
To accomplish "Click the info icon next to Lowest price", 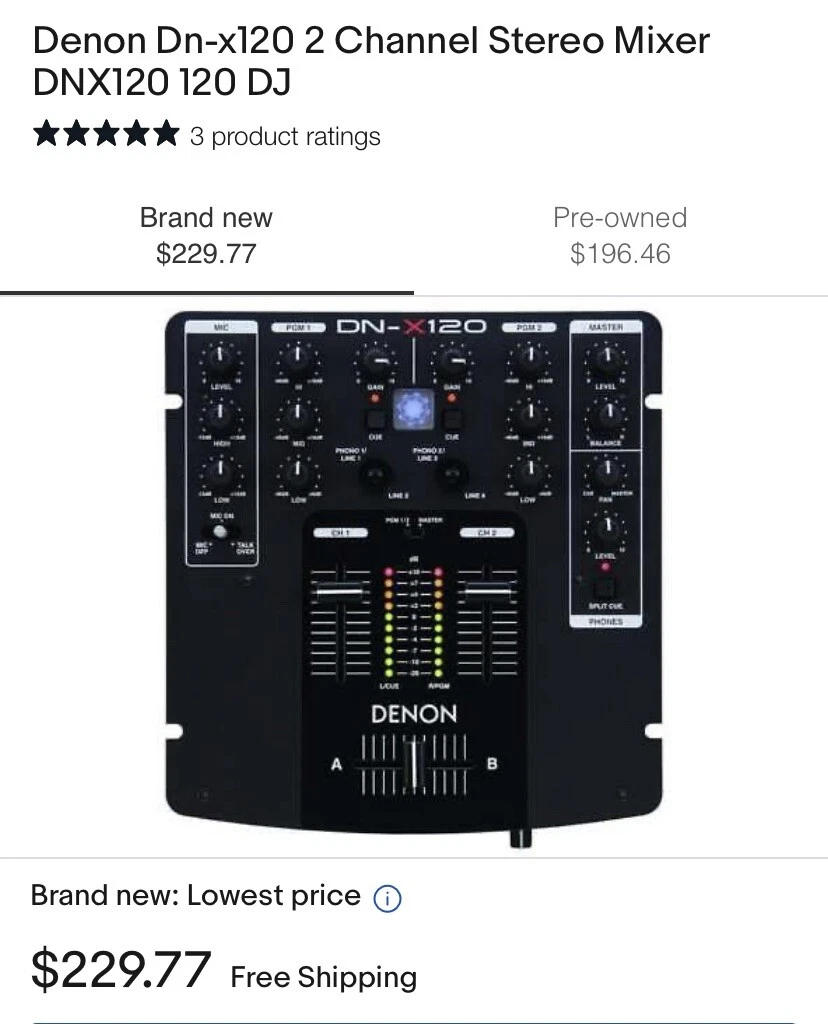I will tap(386, 897).
